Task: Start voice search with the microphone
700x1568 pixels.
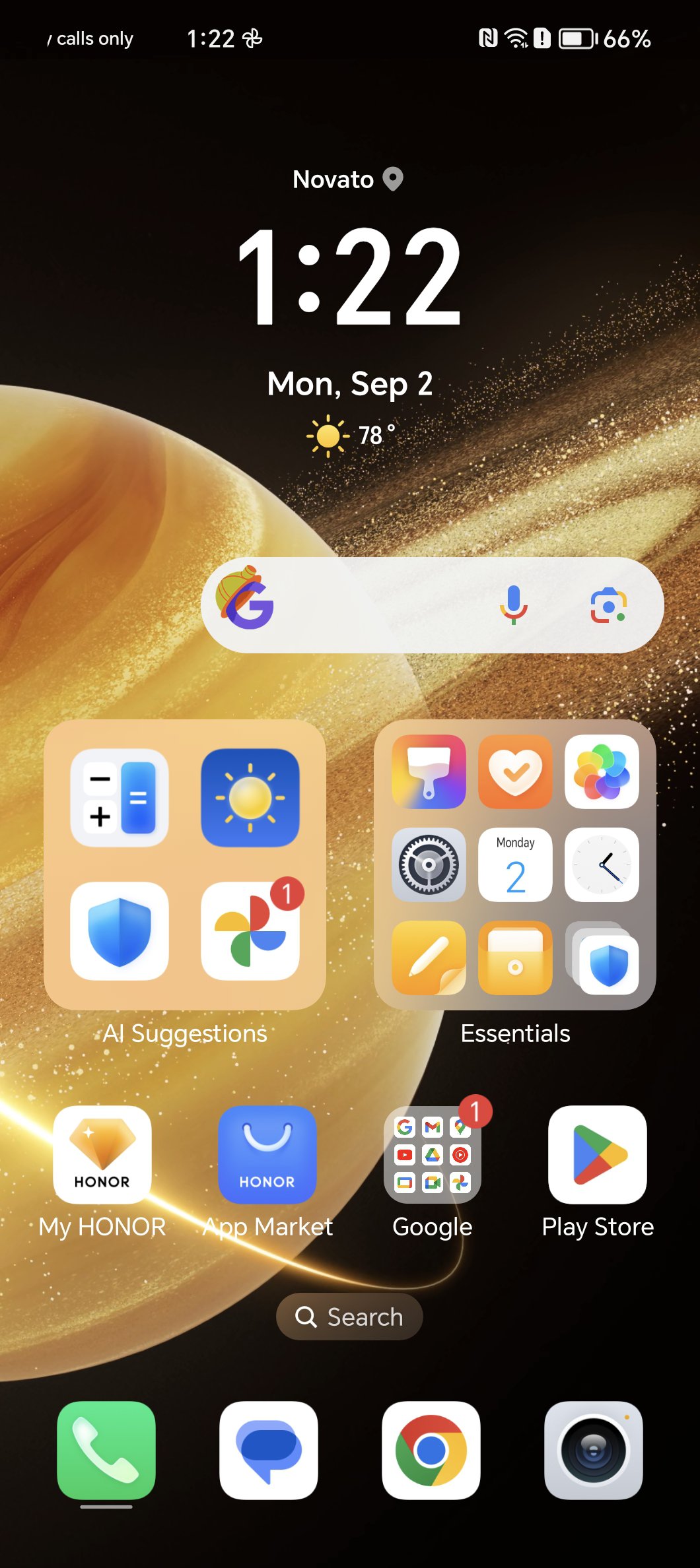Action: click(x=513, y=605)
